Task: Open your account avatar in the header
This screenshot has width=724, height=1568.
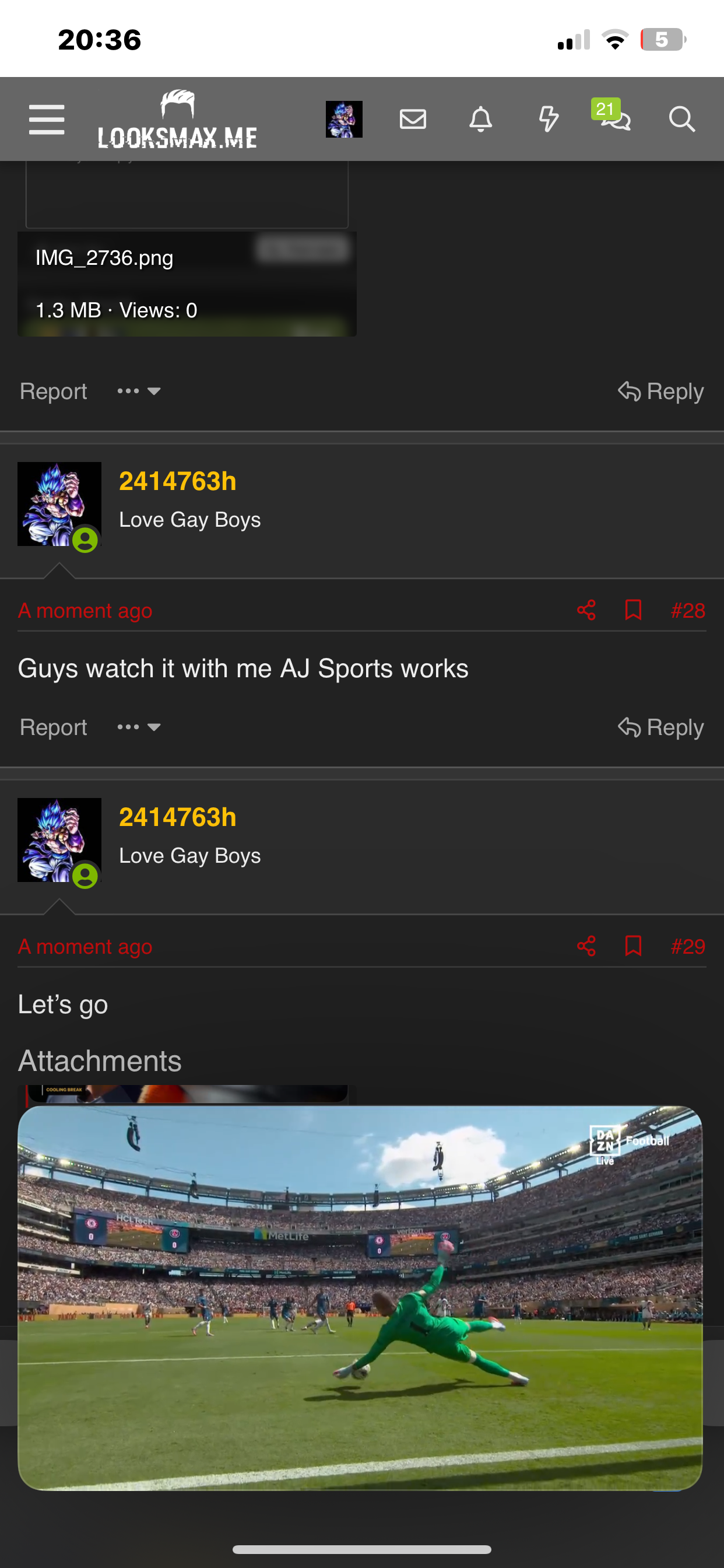Action: click(x=344, y=118)
